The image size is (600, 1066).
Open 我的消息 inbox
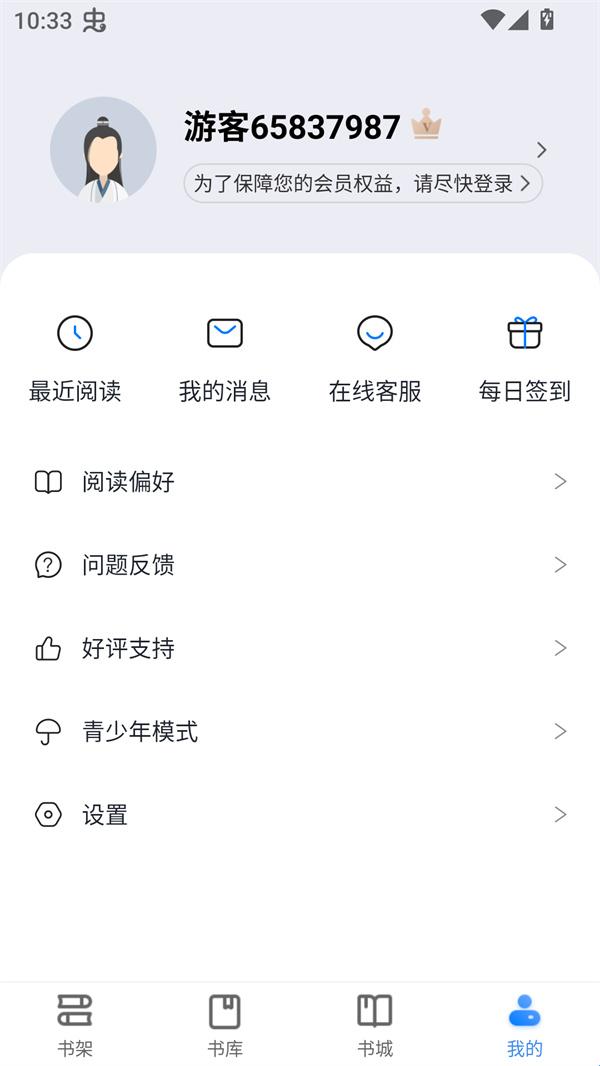point(225,358)
